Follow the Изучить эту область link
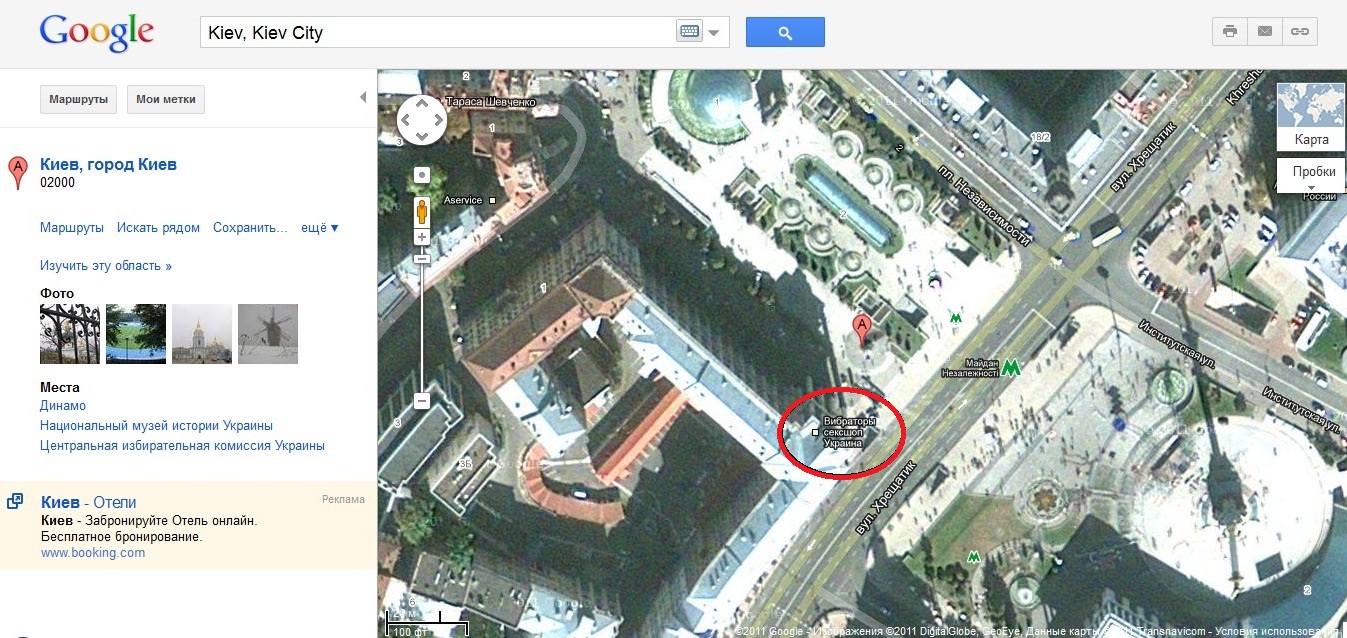 click(x=106, y=266)
